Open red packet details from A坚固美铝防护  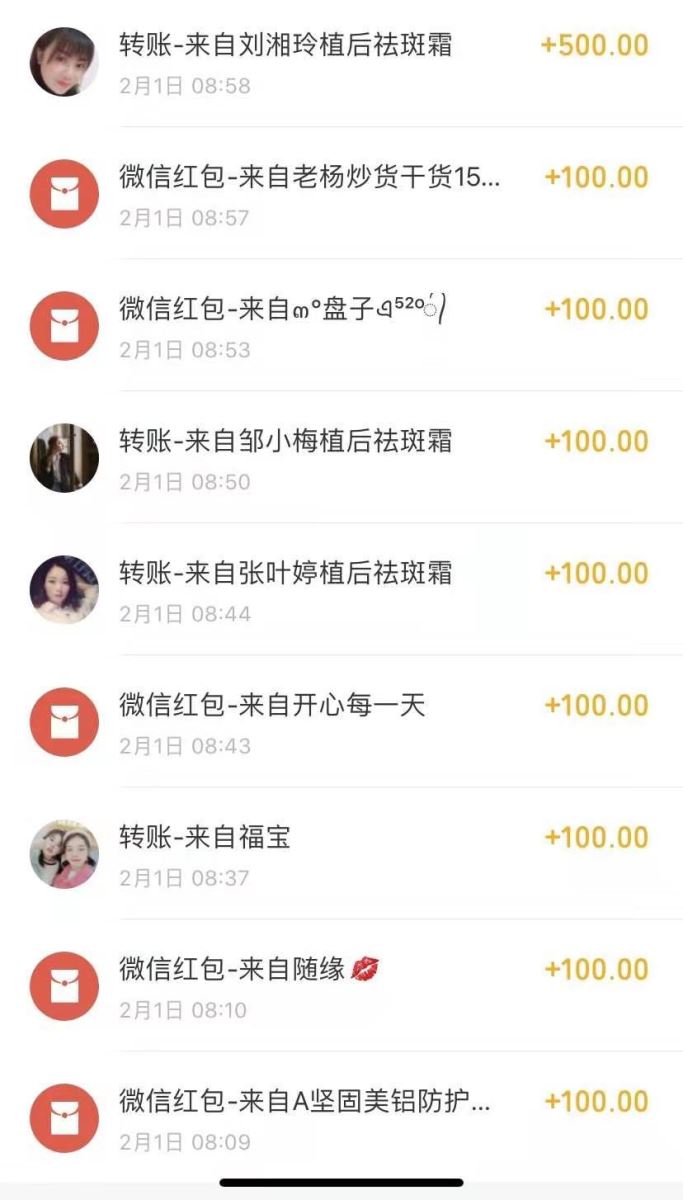[340, 1118]
